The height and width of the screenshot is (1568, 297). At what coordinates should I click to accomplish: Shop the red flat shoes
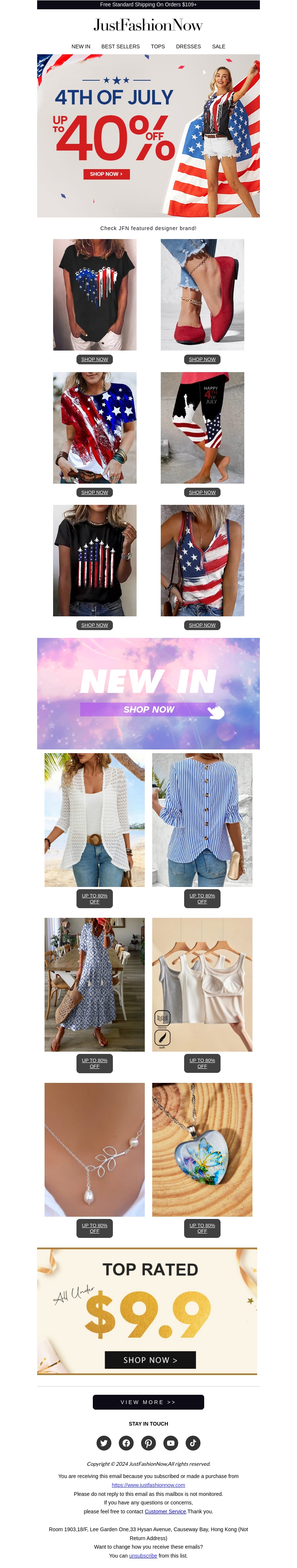pyautogui.click(x=202, y=295)
